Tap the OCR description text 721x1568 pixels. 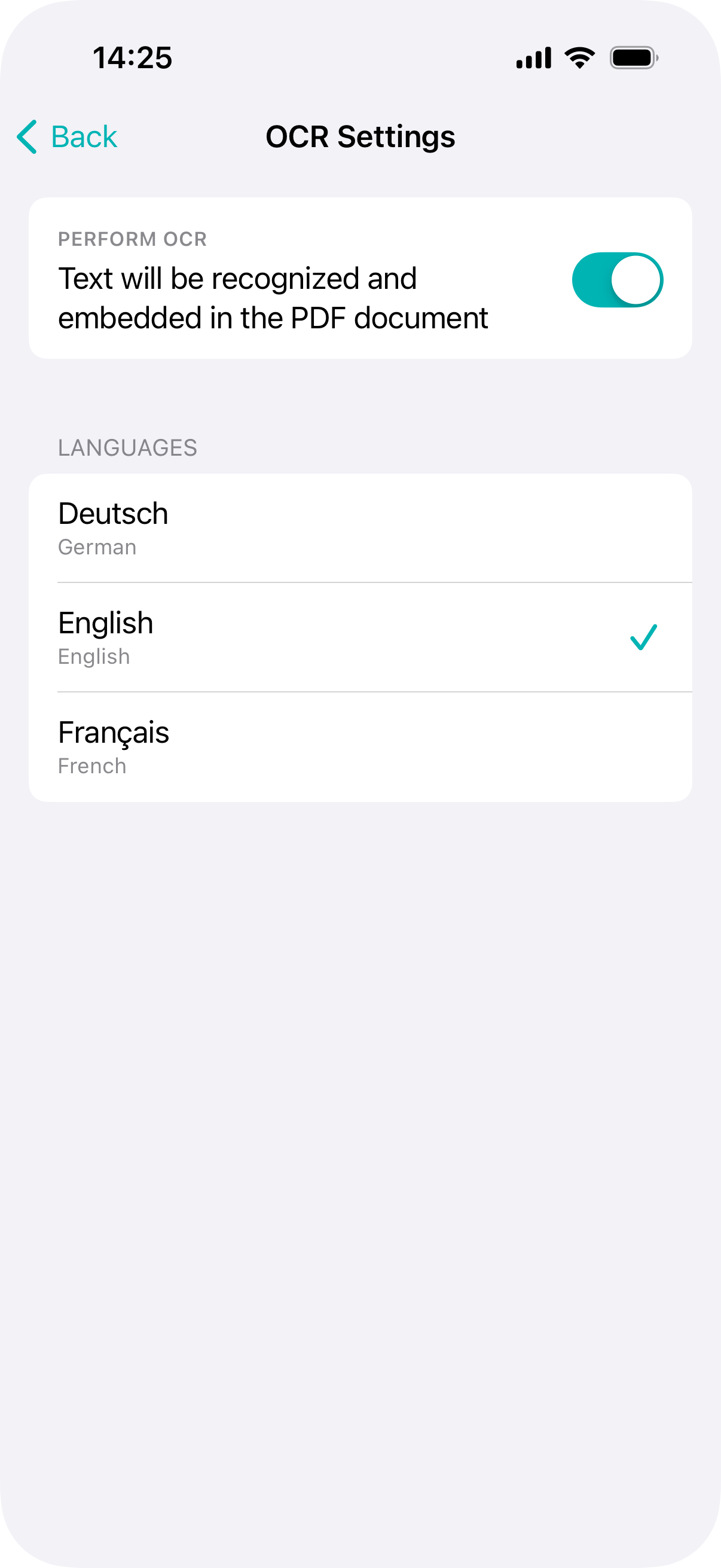pos(273,298)
